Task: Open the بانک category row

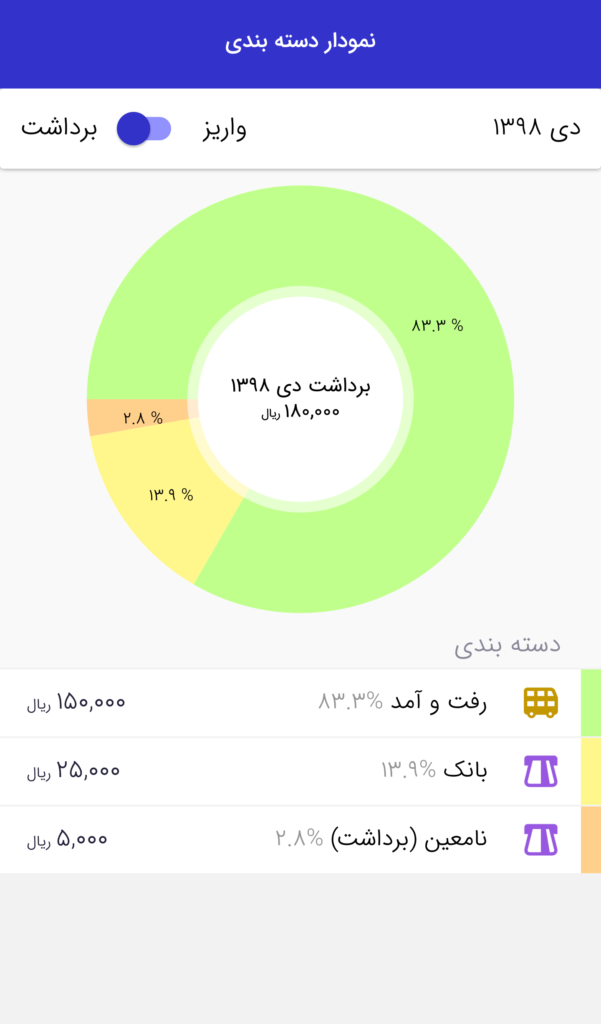Action: coord(300,771)
